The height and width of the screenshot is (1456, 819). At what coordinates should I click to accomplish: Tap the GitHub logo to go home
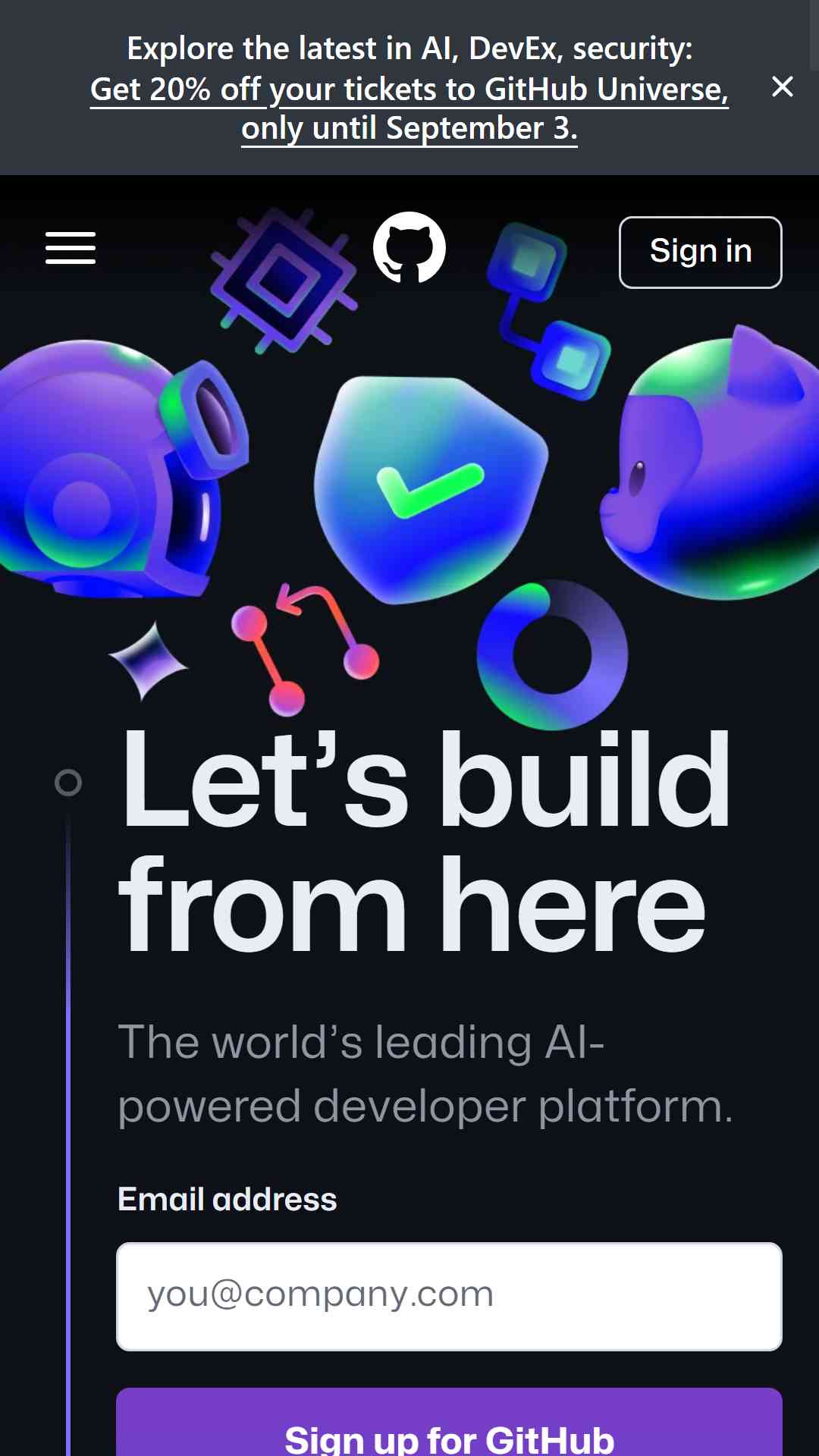point(409,247)
